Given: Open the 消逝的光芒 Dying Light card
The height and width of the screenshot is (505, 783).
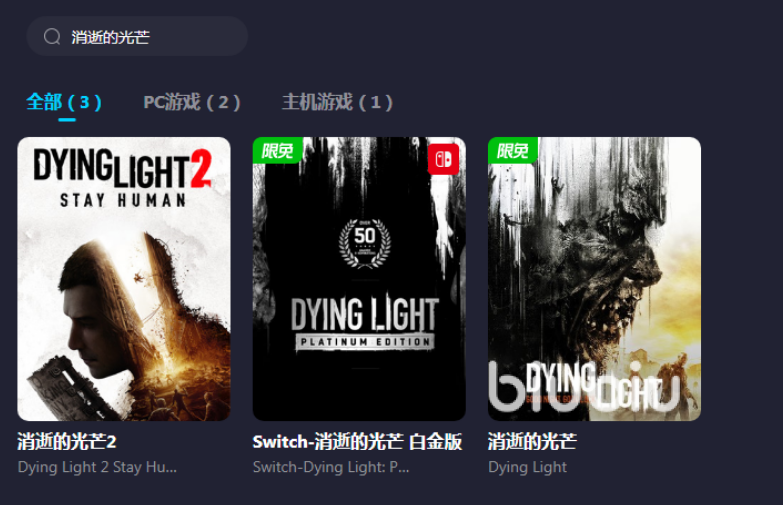Looking at the screenshot, I should click(594, 279).
